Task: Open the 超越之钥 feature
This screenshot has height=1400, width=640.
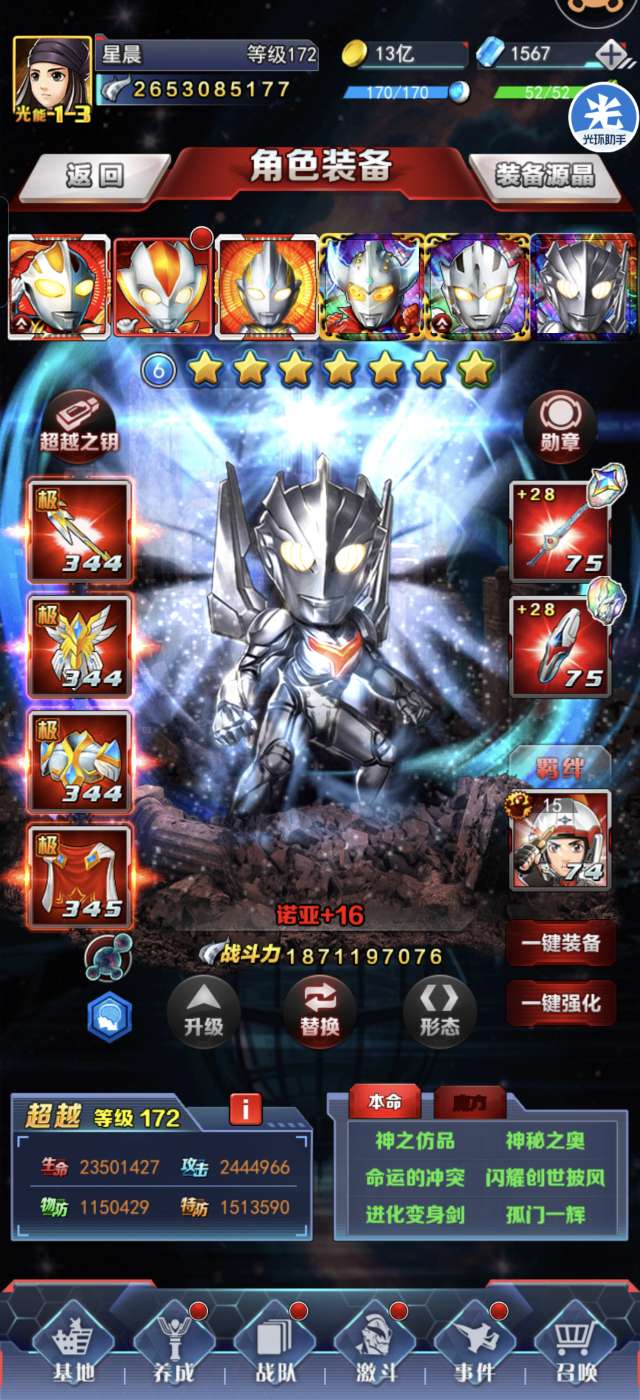Action: 78,424
